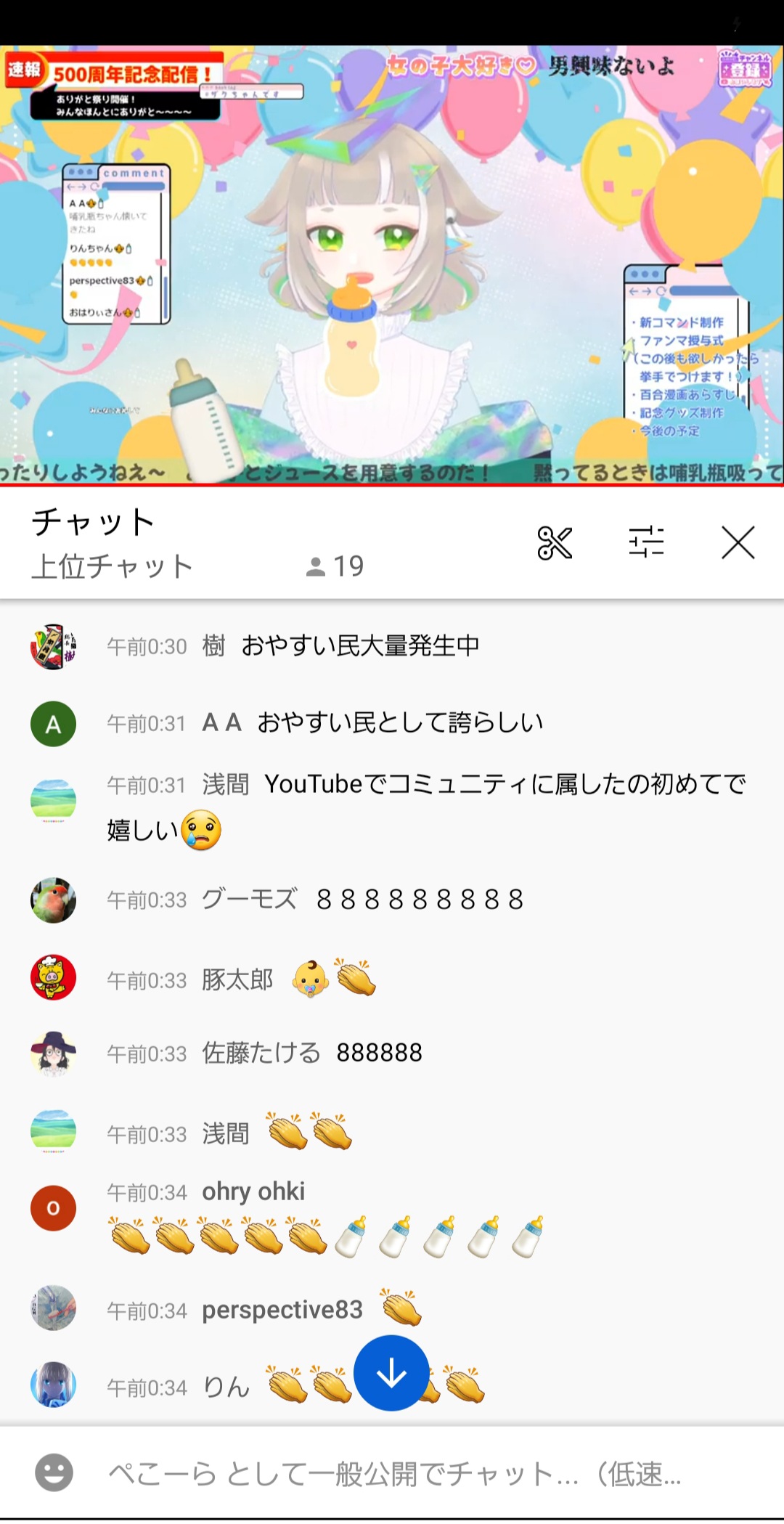Tap the live stream video player
The width and height of the screenshot is (784, 1524).
click(392, 266)
